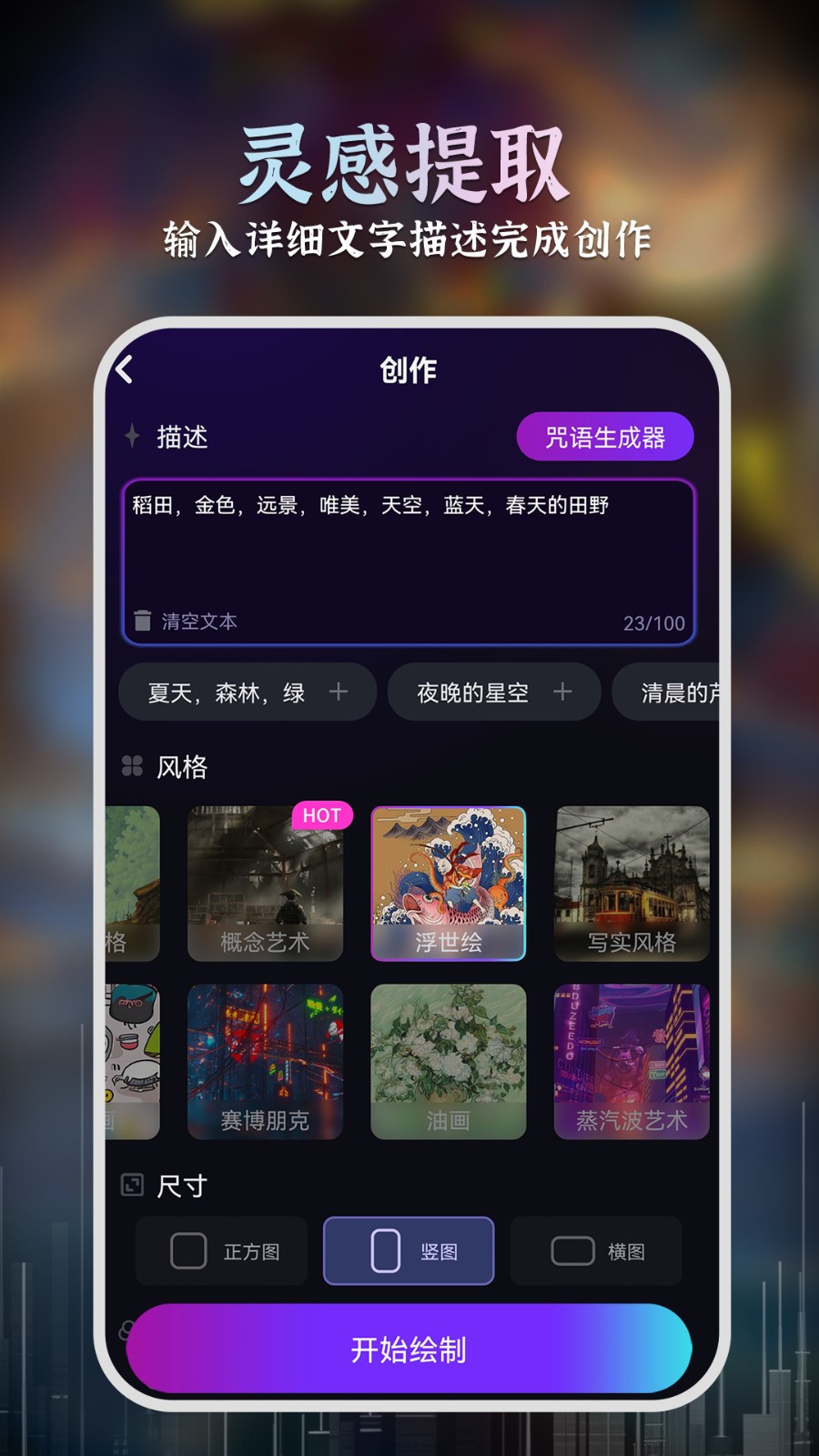Screen dimensions: 819x1456
Task: Clear the description using the trash can icon
Action: click(x=144, y=622)
